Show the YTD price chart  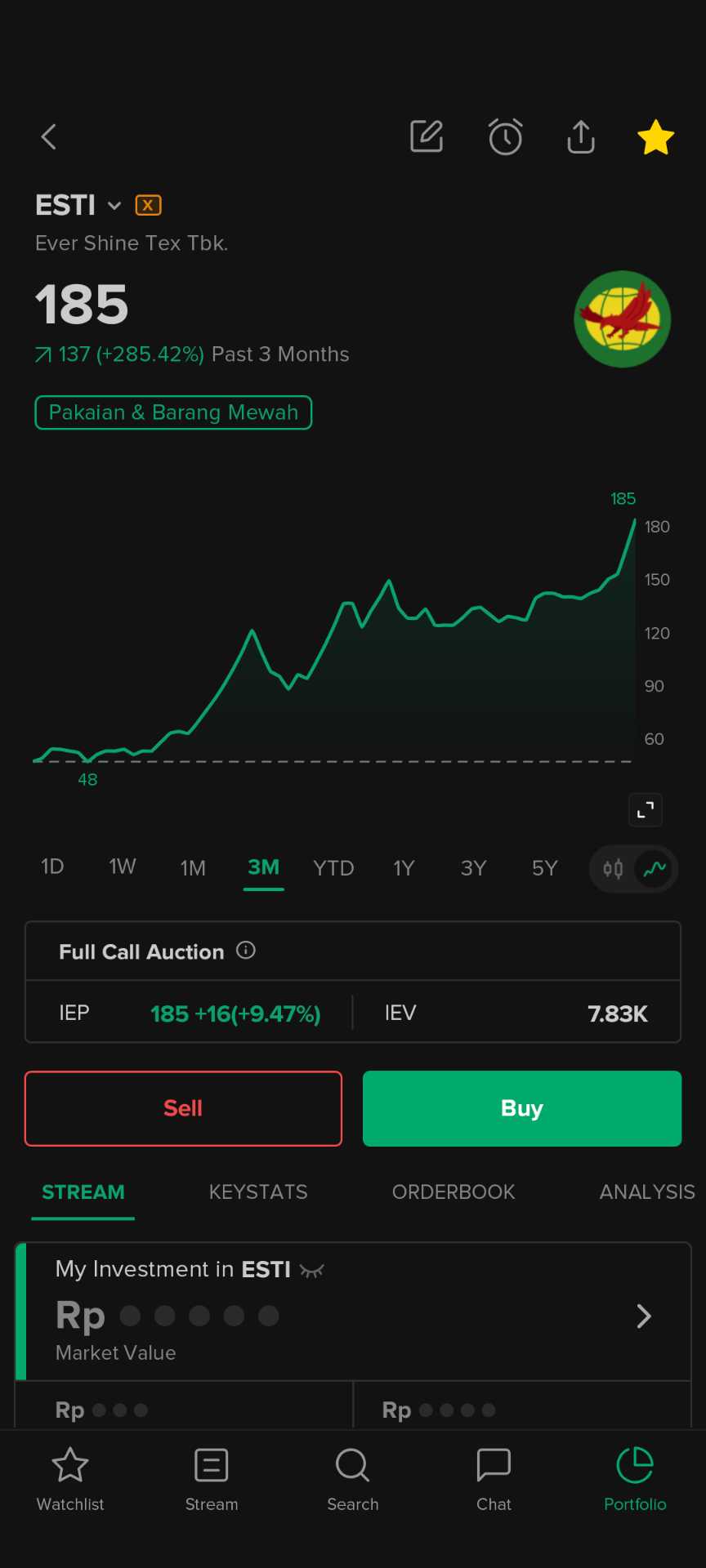[x=333, y=868]
